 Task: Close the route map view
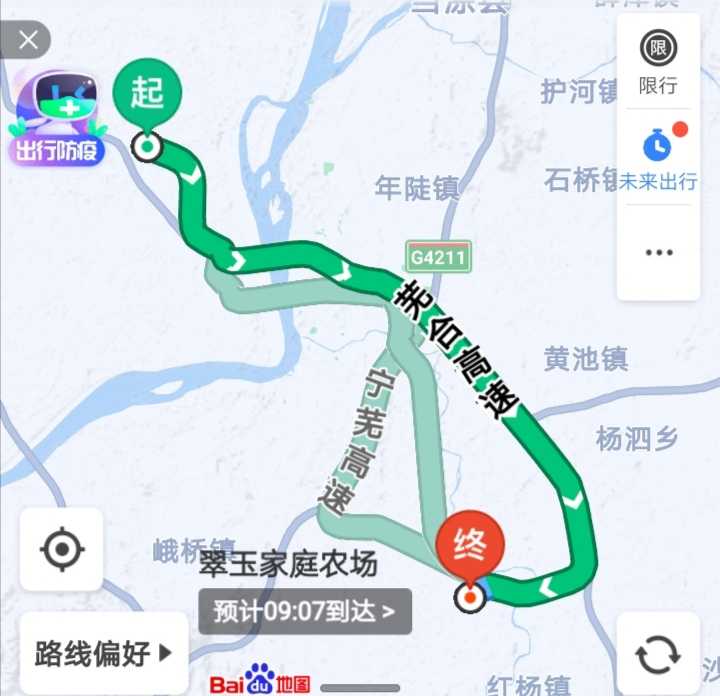28,41
